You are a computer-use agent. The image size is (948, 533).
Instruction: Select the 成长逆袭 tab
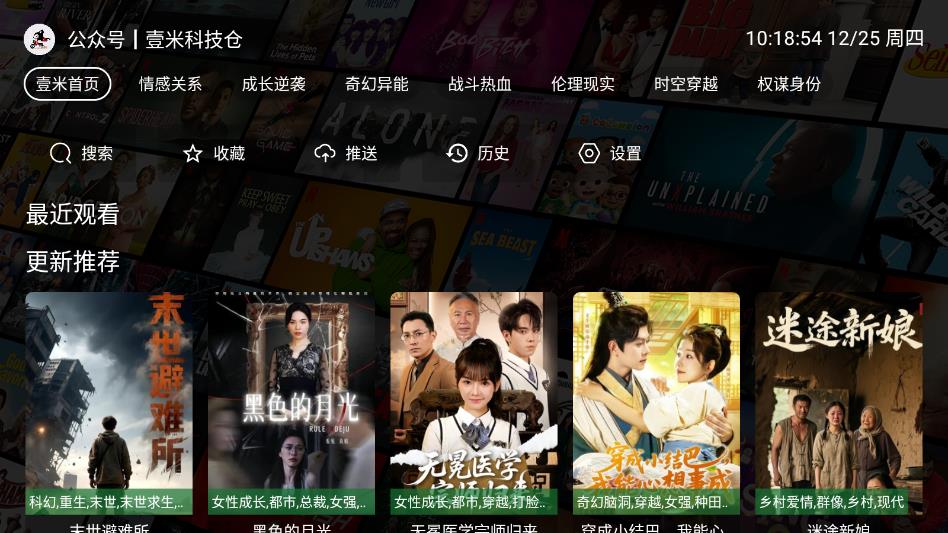click(x=273, y=84)
